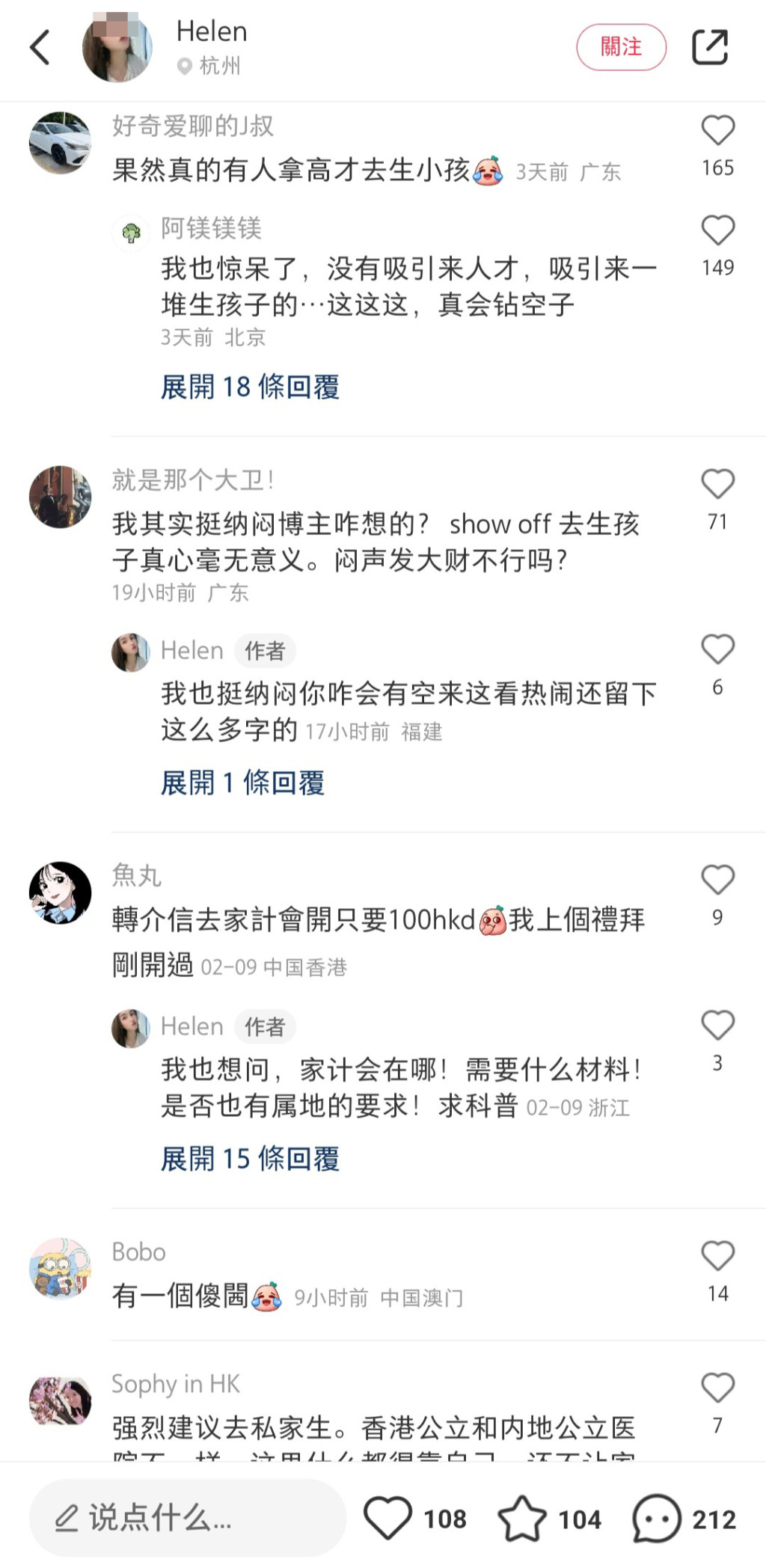
Task: Expand the 18 replies under 阿镁镁镁
Action: 250,388
